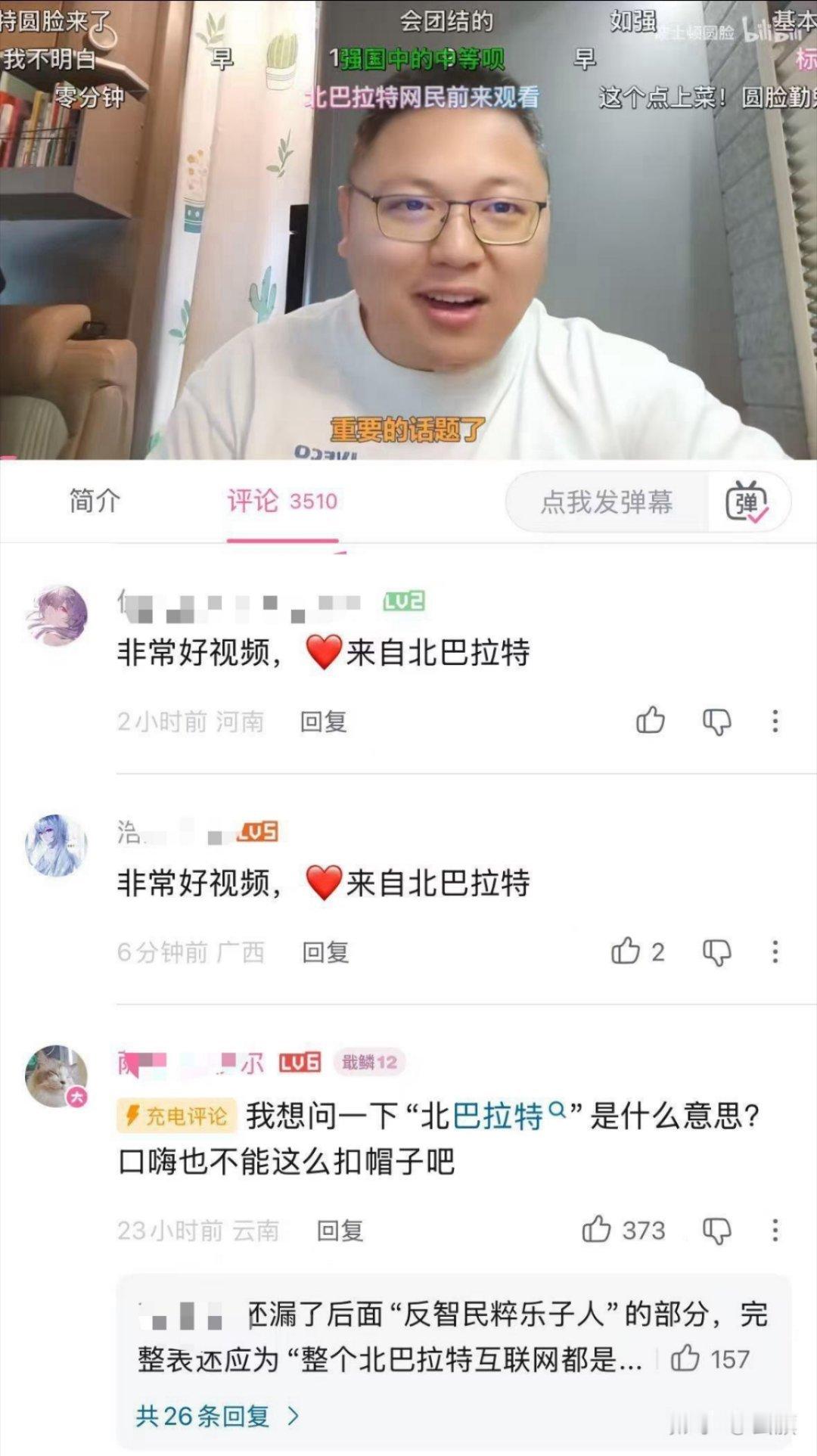Open the three-dot menu on the second comment
Image resolution: width=817 pixels, height=1456 pixels.
(x=773, y=953)
